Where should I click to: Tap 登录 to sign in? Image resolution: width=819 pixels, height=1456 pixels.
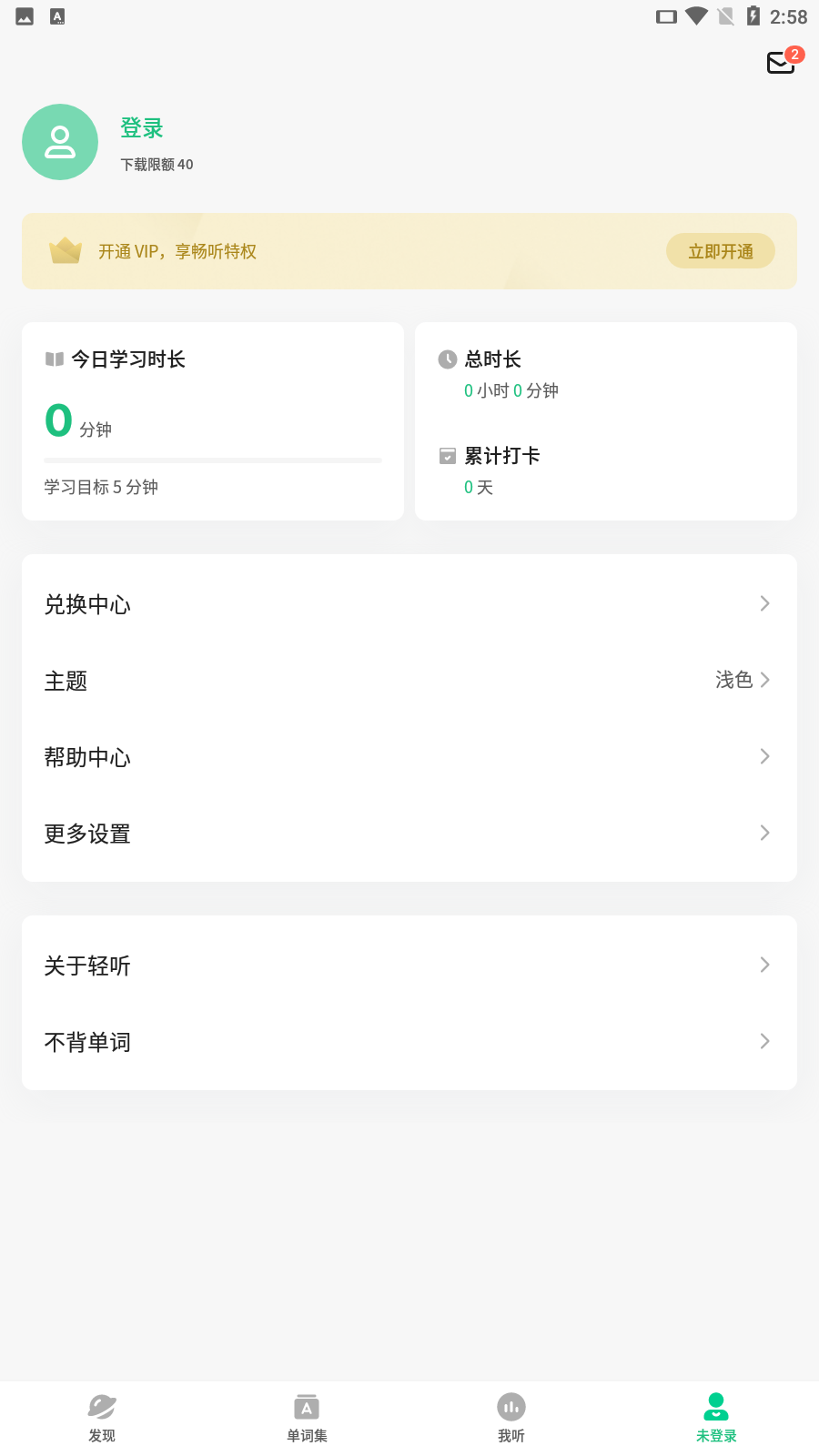(142, 128)
